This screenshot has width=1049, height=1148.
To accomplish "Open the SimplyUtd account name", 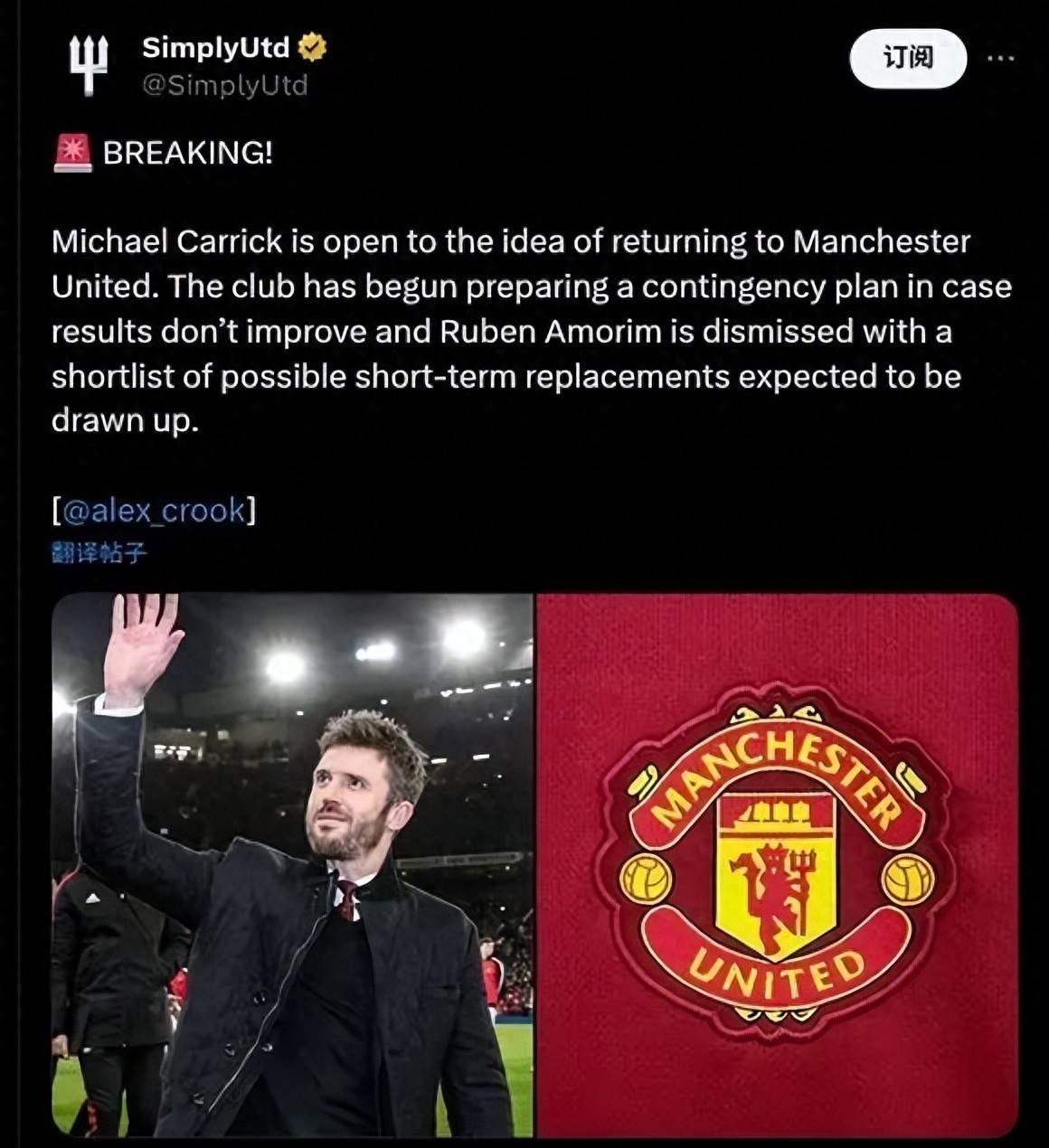I will [x=215, y=47].
